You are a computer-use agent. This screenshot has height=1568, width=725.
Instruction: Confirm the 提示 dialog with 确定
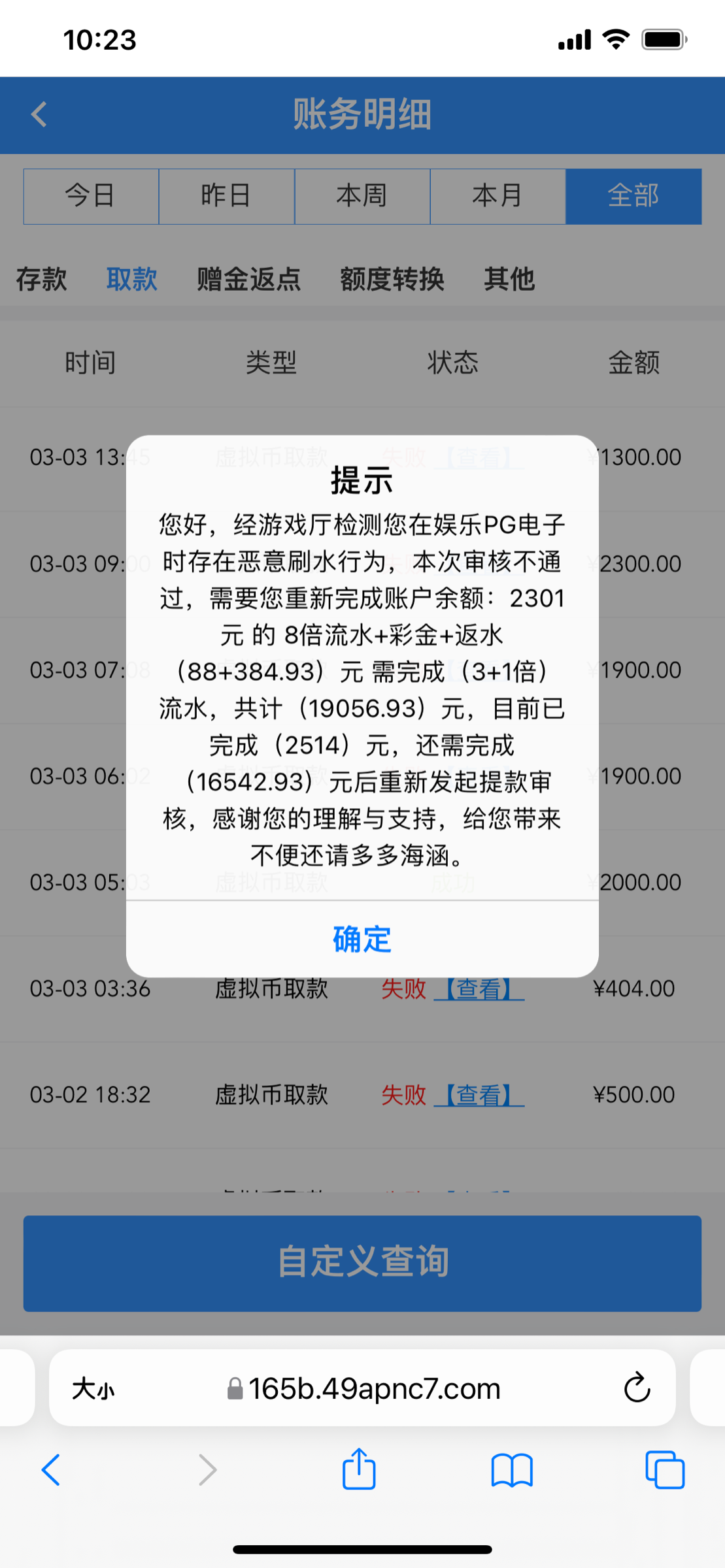pyautogui.click(x=362, y=939)
